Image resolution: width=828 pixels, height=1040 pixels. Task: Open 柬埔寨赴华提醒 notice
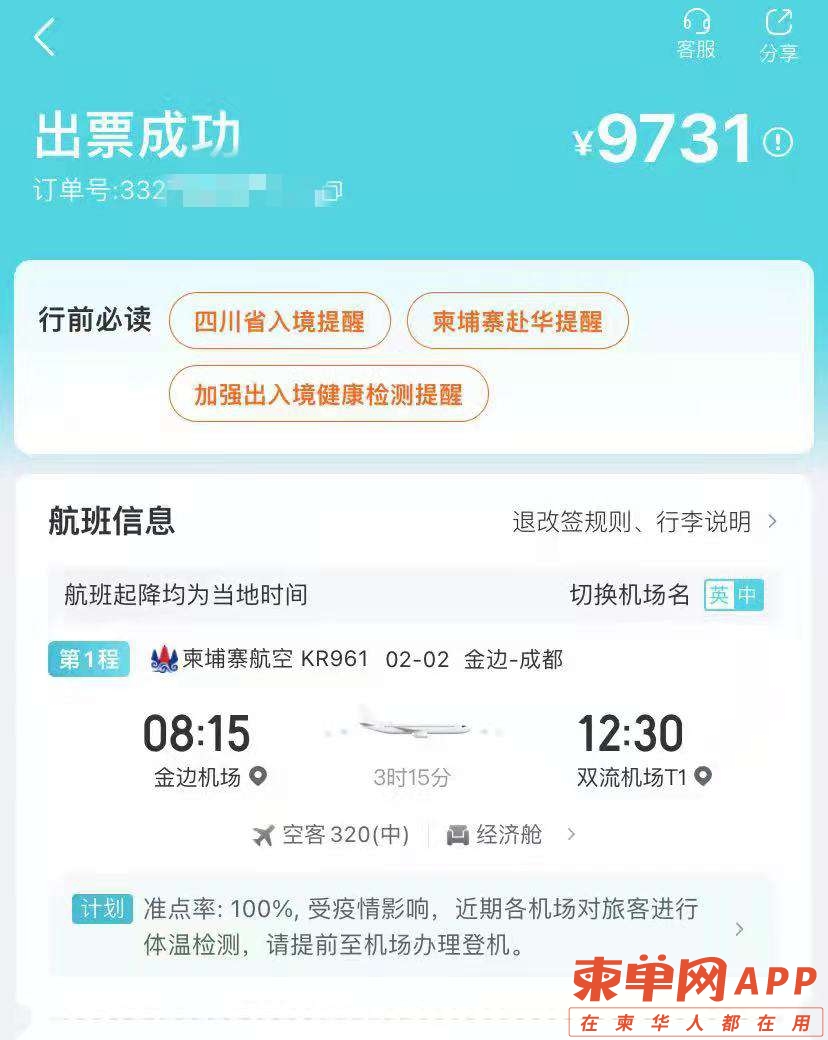(517, 321)
